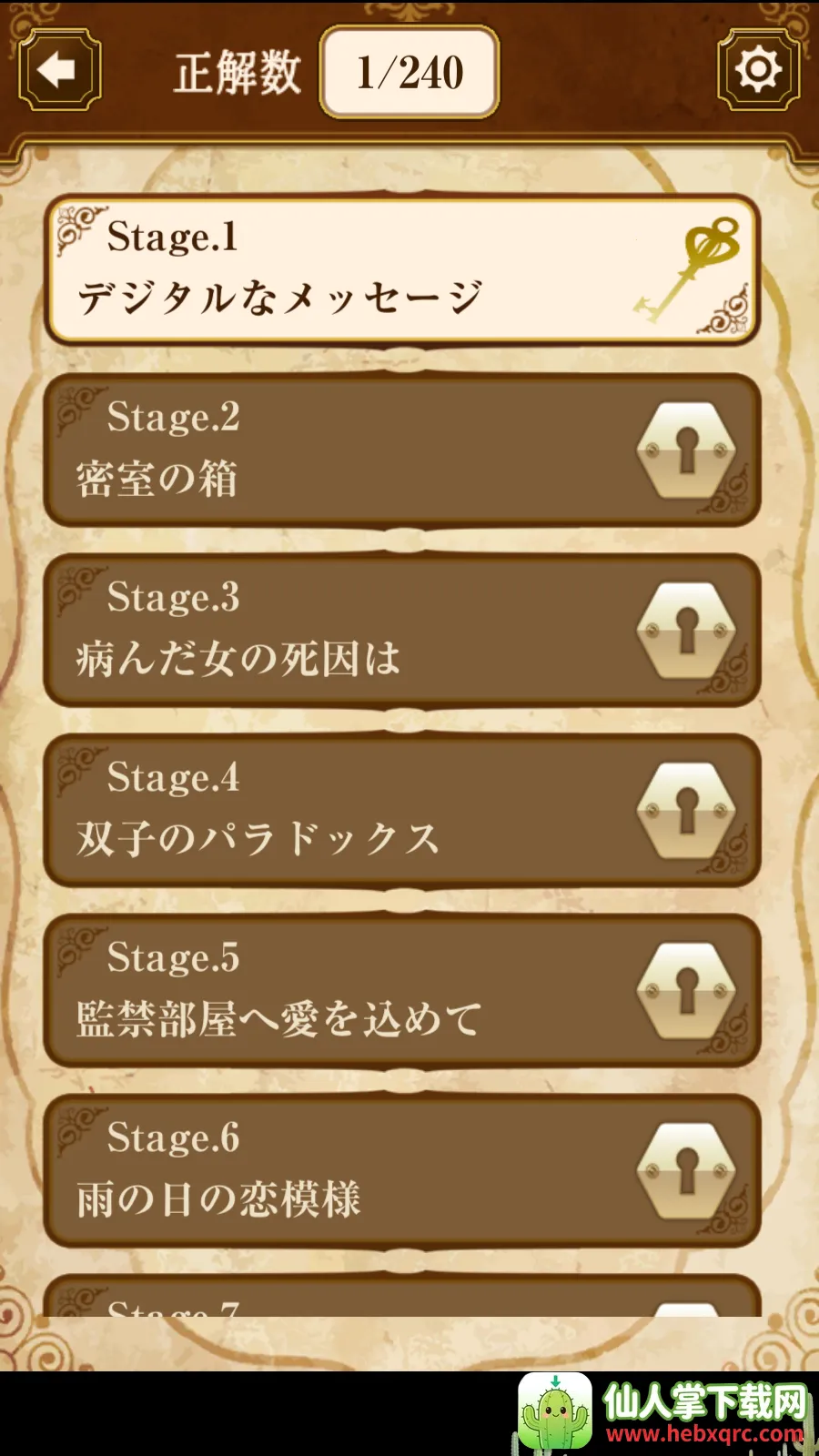Go back with the arrow button
This screenshot has height=1456, width=819.
click(60, 70)
